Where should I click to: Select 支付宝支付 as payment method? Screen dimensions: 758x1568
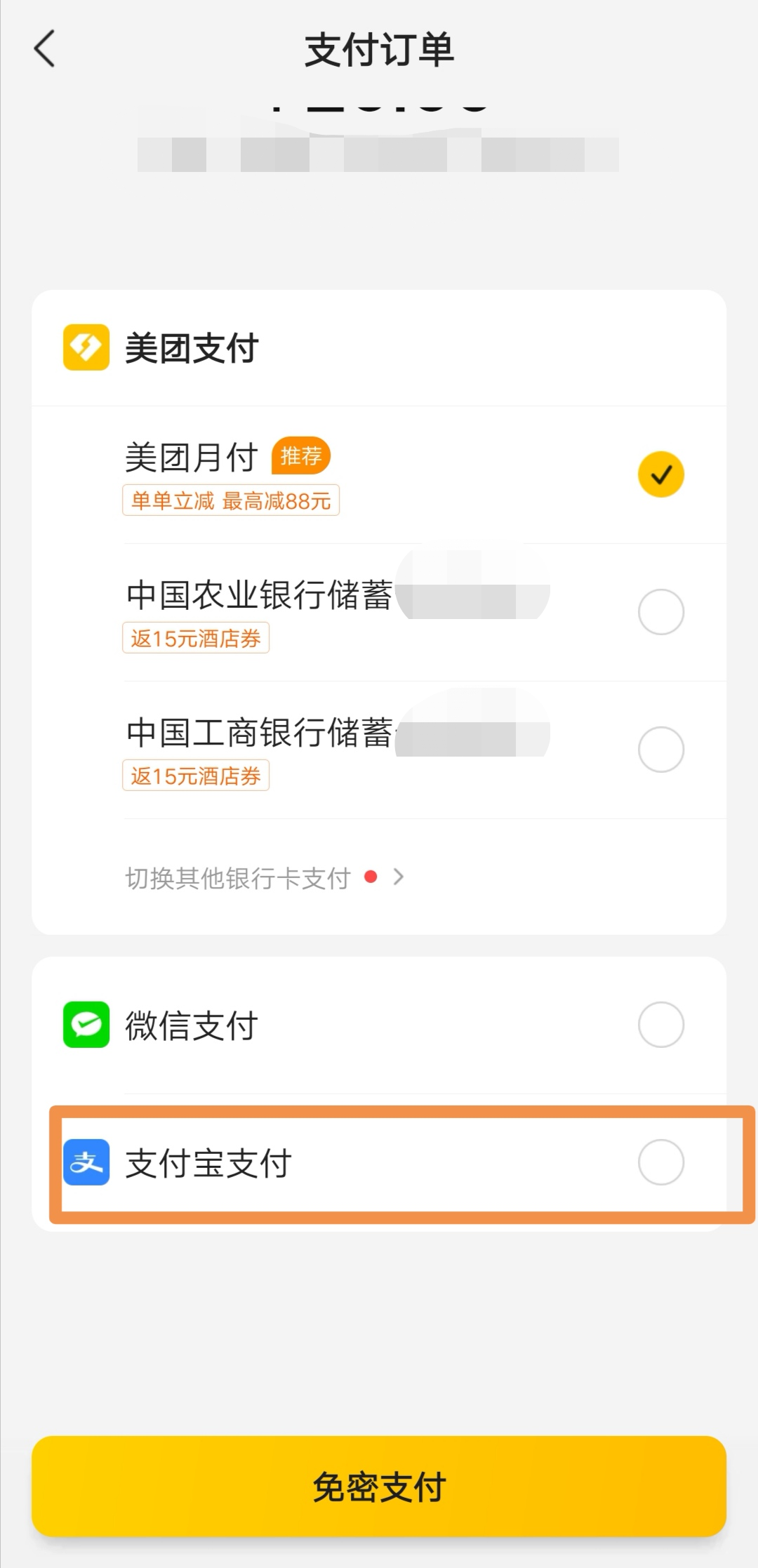660,1162
